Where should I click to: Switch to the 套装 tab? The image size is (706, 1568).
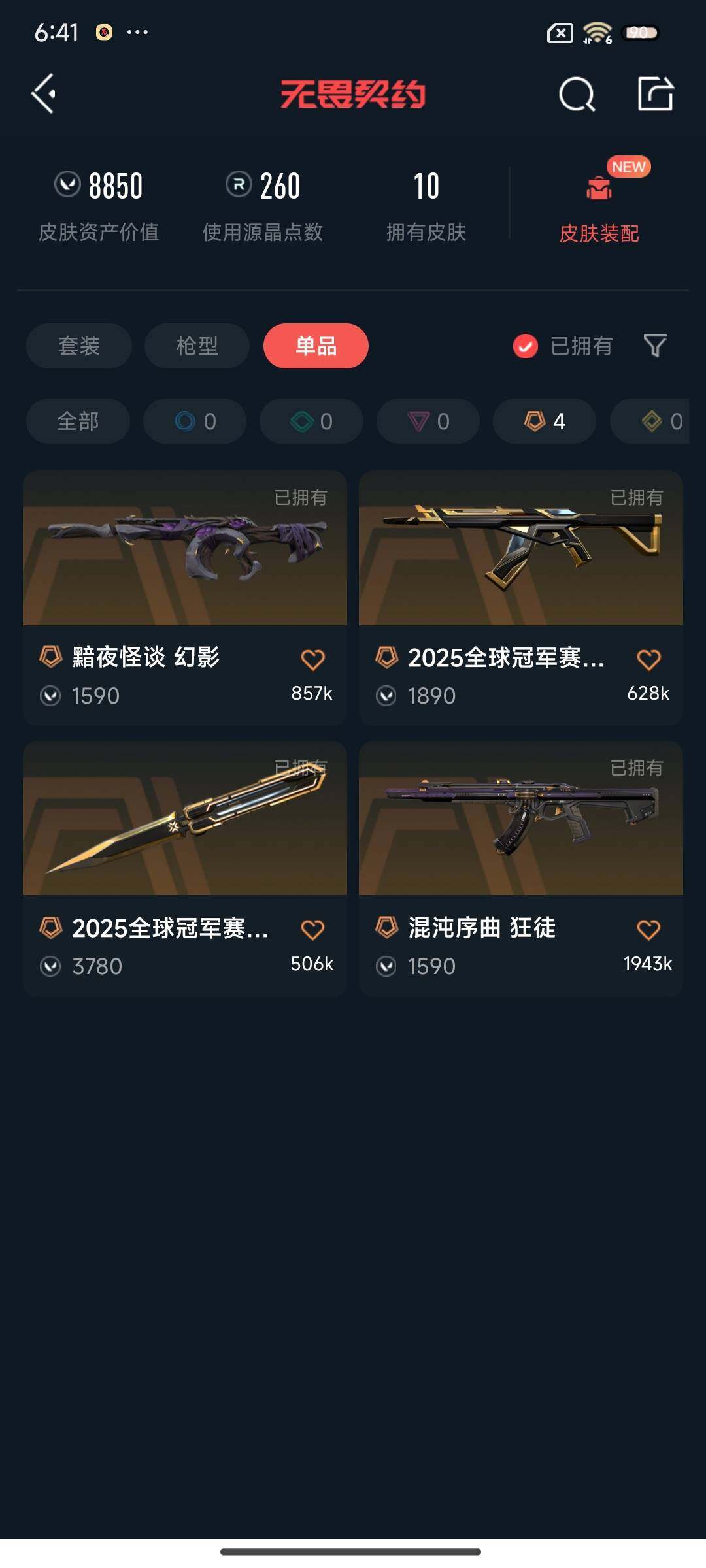click(78, 346)
